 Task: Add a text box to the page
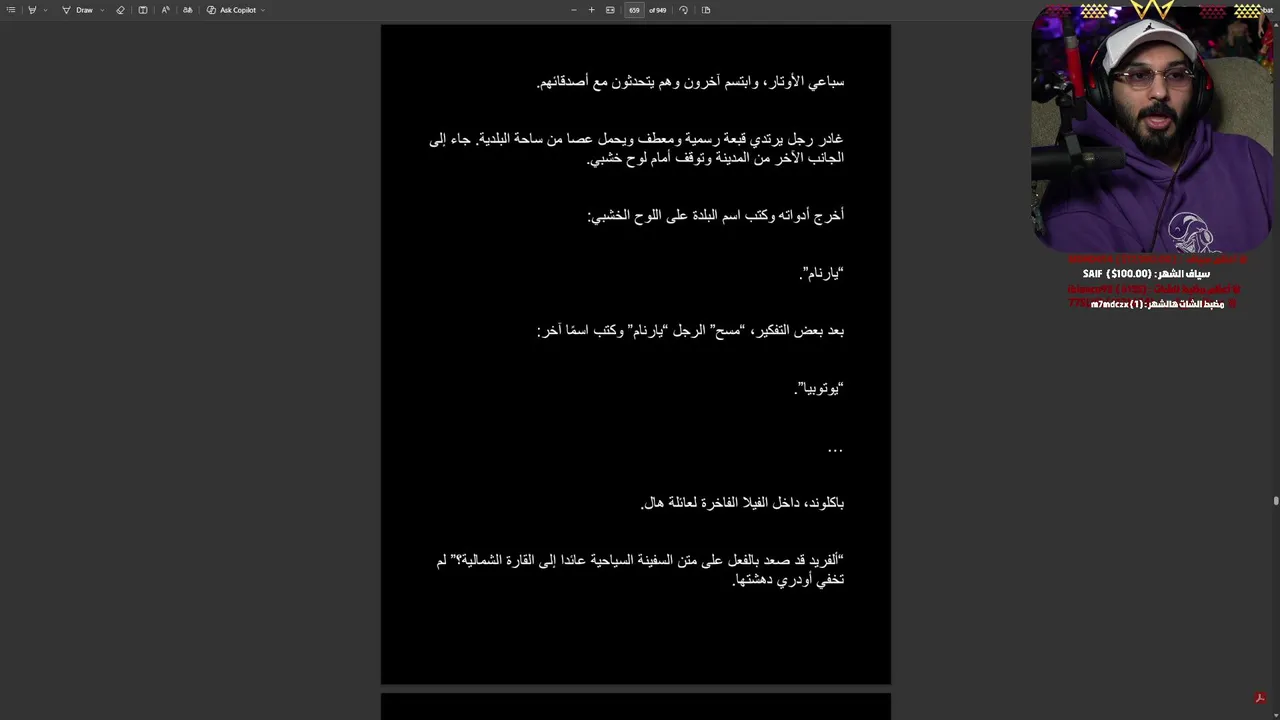tap(143, 10)
